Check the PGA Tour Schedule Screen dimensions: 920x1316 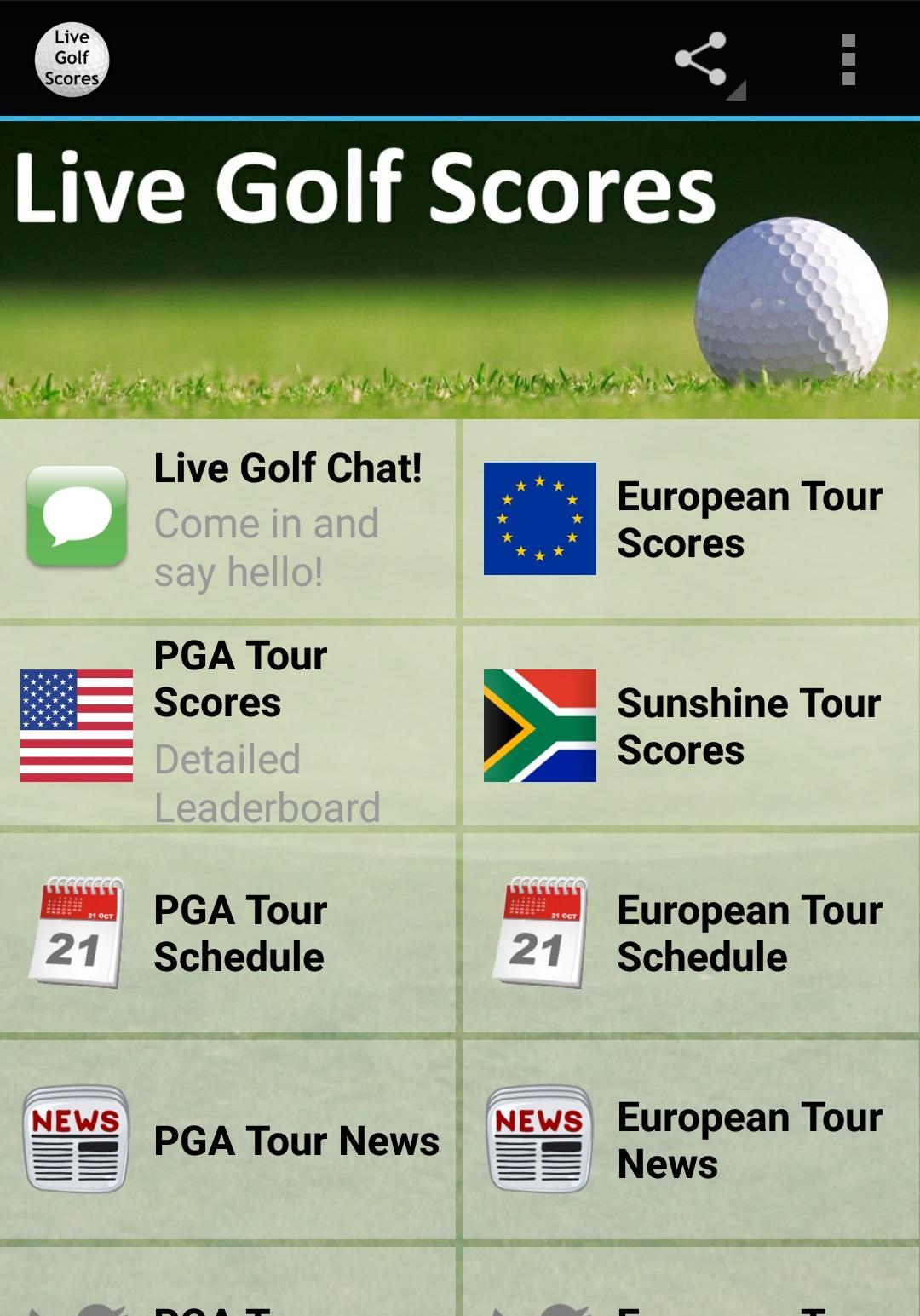(227, 933)
